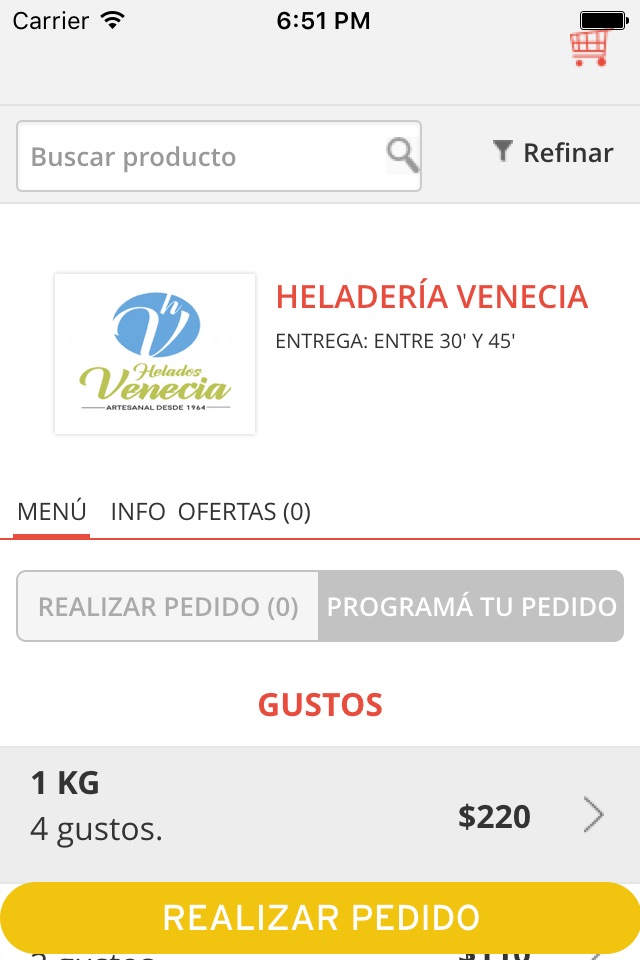Tap the magnifying glass search icon
Screen dimensions: 640x960
tap(402, 156)
